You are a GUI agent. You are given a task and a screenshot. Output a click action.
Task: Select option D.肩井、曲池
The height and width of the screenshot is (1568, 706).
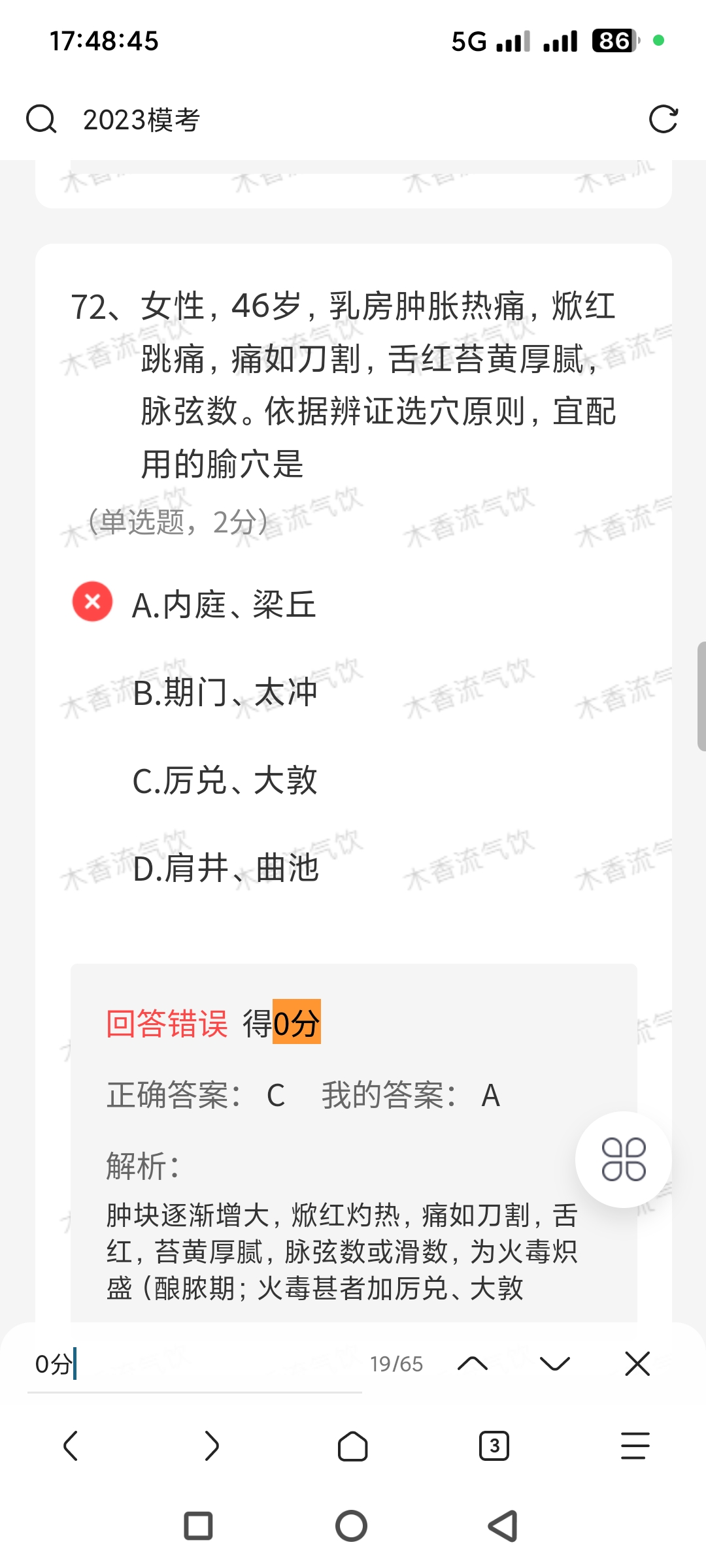pos(226,869)
